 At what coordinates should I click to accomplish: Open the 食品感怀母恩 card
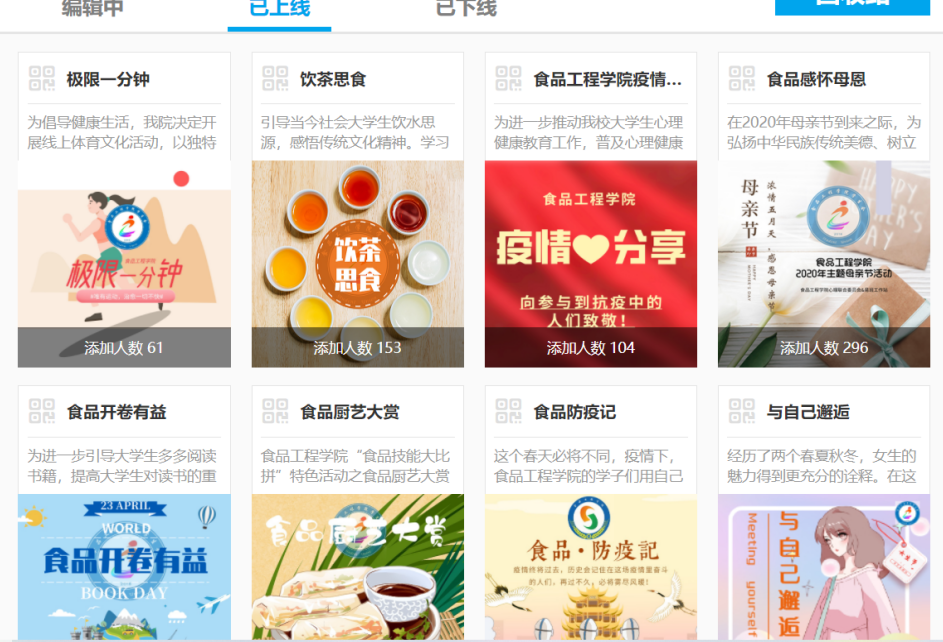tap(824, 263)
